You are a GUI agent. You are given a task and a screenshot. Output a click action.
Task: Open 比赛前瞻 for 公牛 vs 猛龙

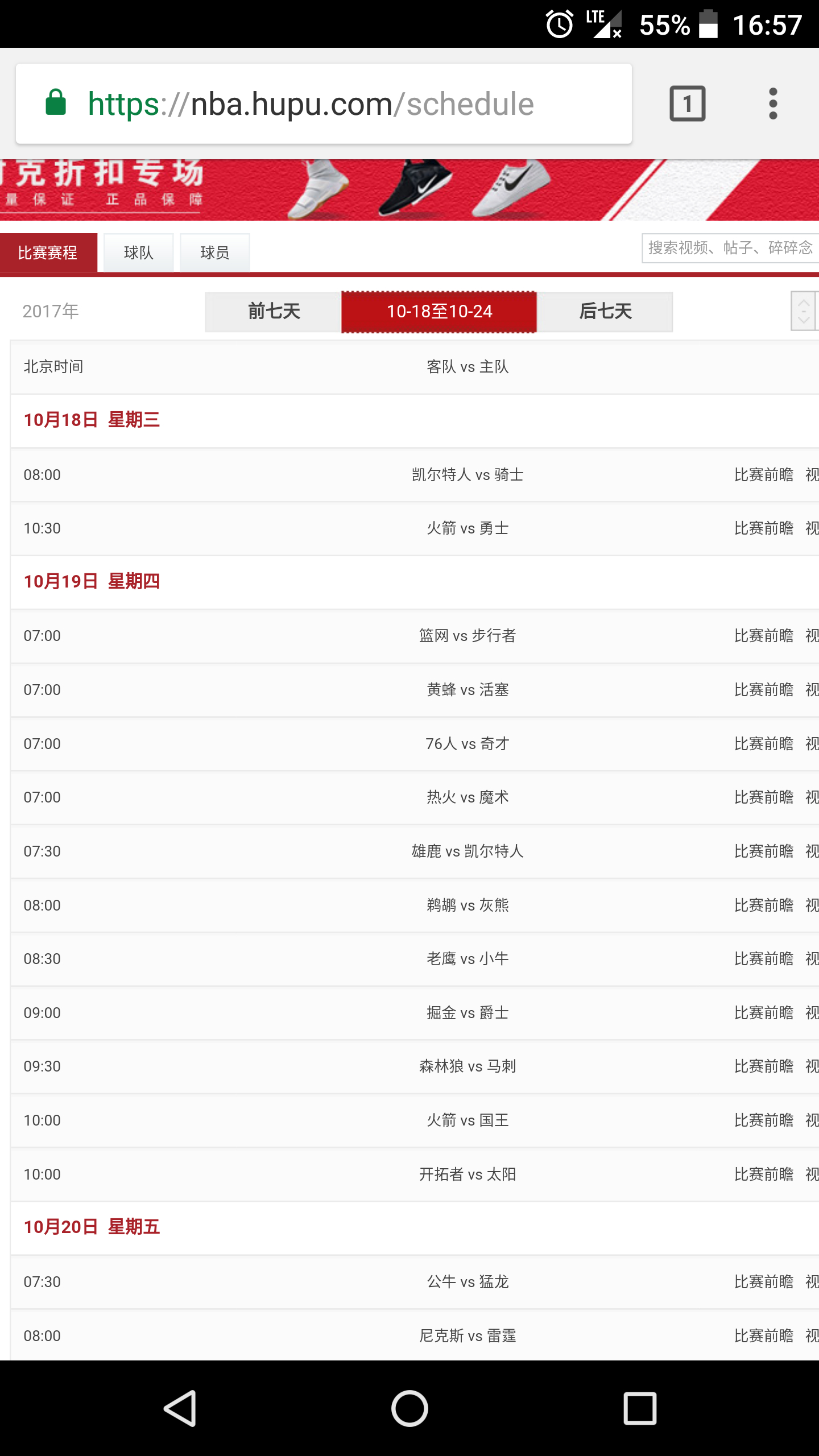pyautogui.click(x=764, y=1282)
